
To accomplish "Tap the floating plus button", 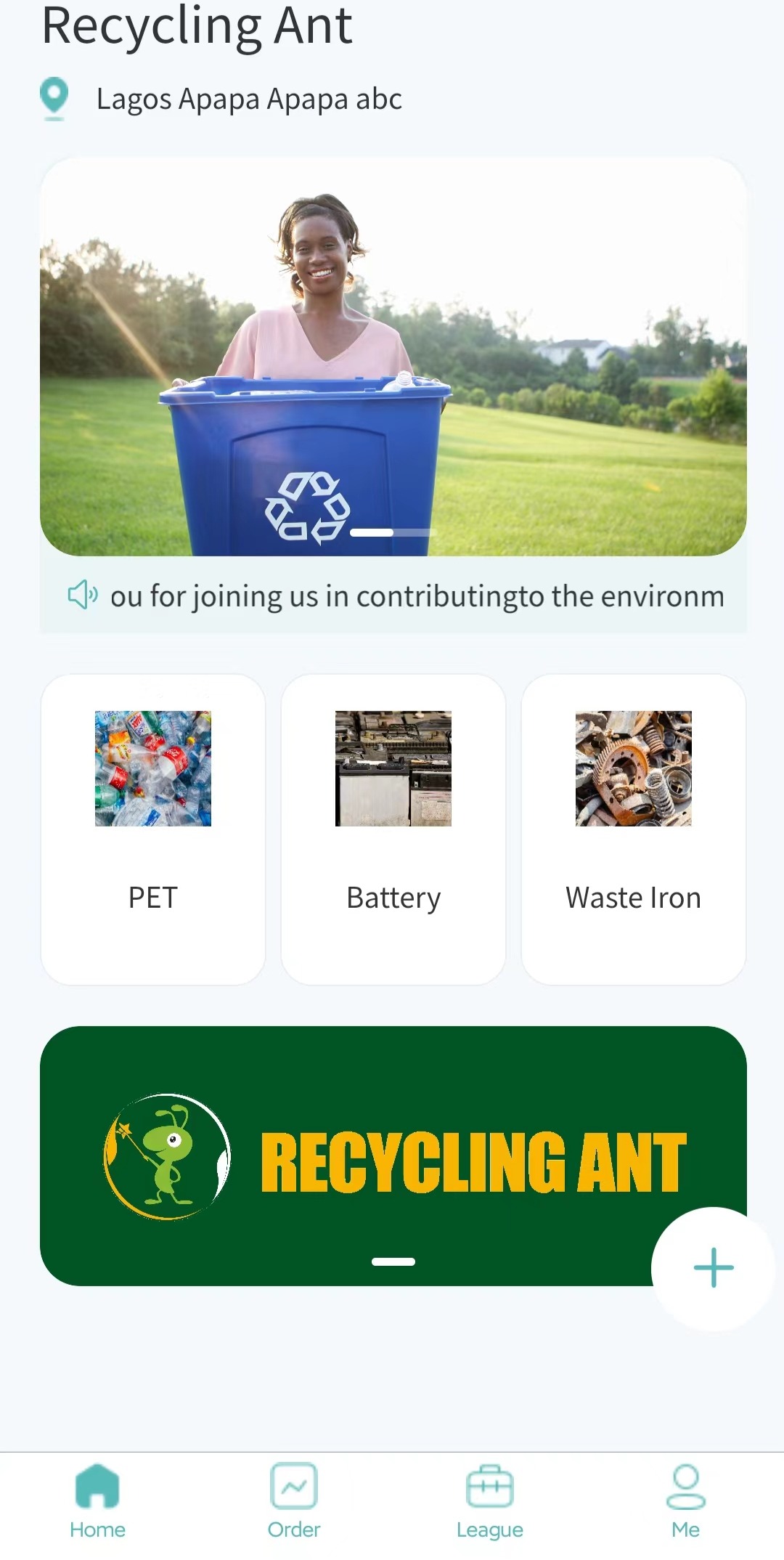I will click(714, 1268).
